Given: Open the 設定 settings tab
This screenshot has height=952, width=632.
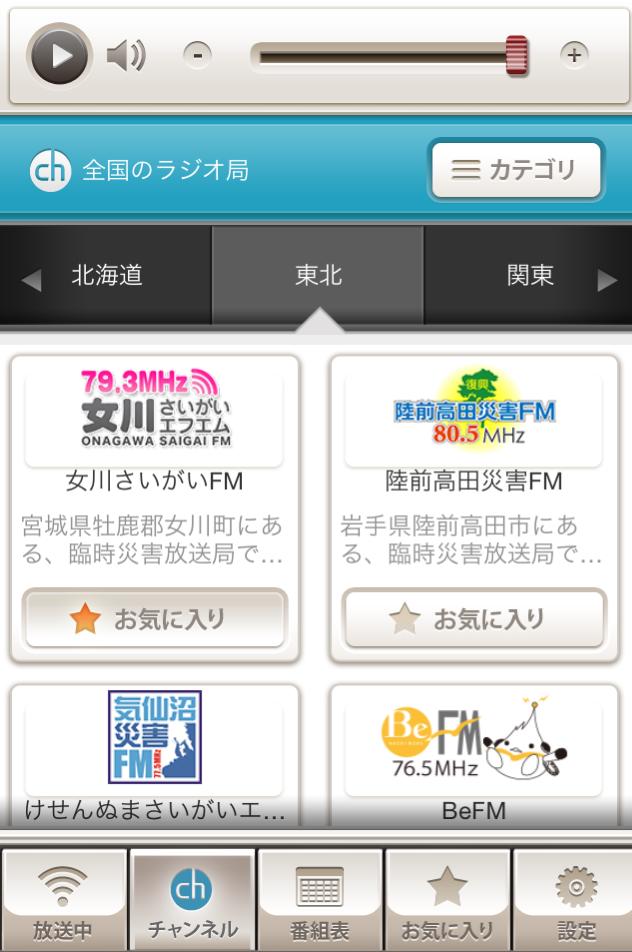Looking at the screenshot, I should [x=575, y=902].
